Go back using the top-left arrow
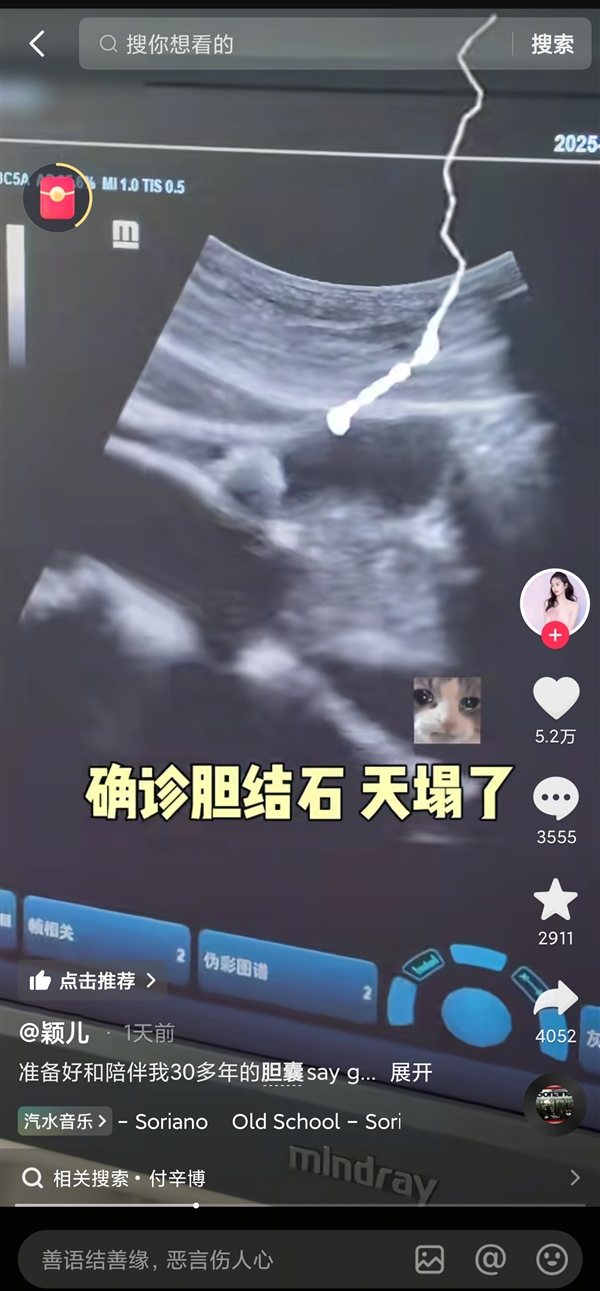Image resolution: width=600 pixels, height=1291 pixels. 37,44
